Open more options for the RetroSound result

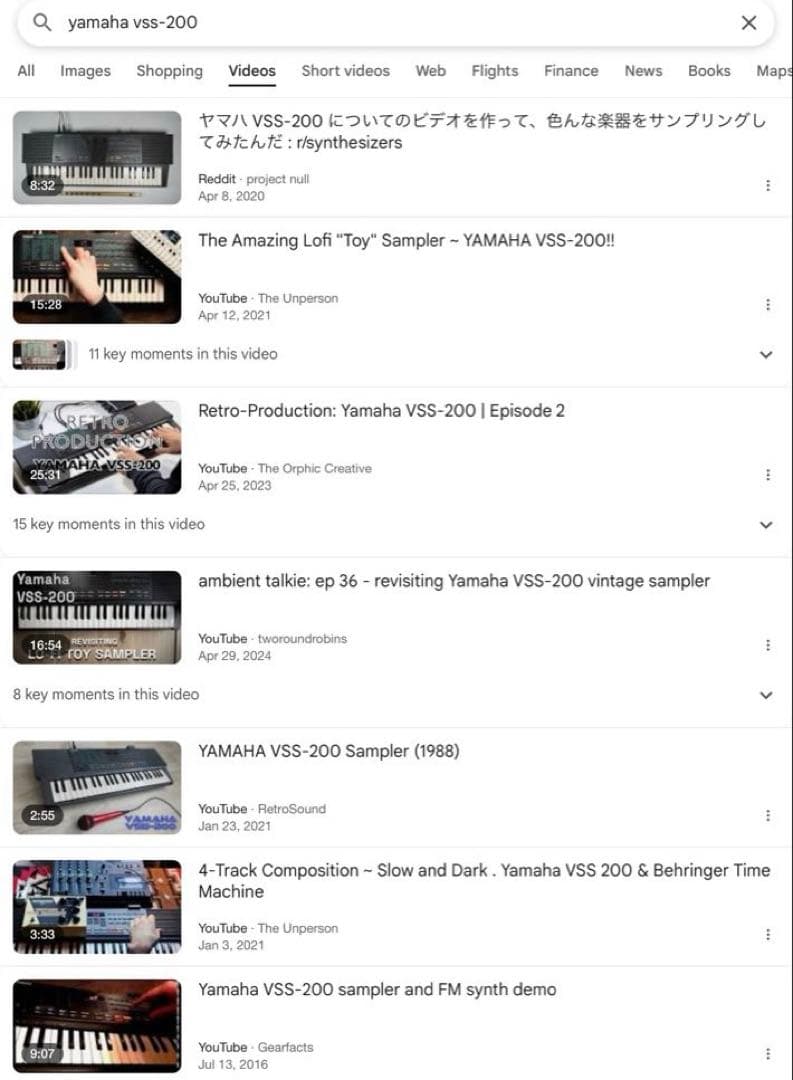[x=767, y=815]
